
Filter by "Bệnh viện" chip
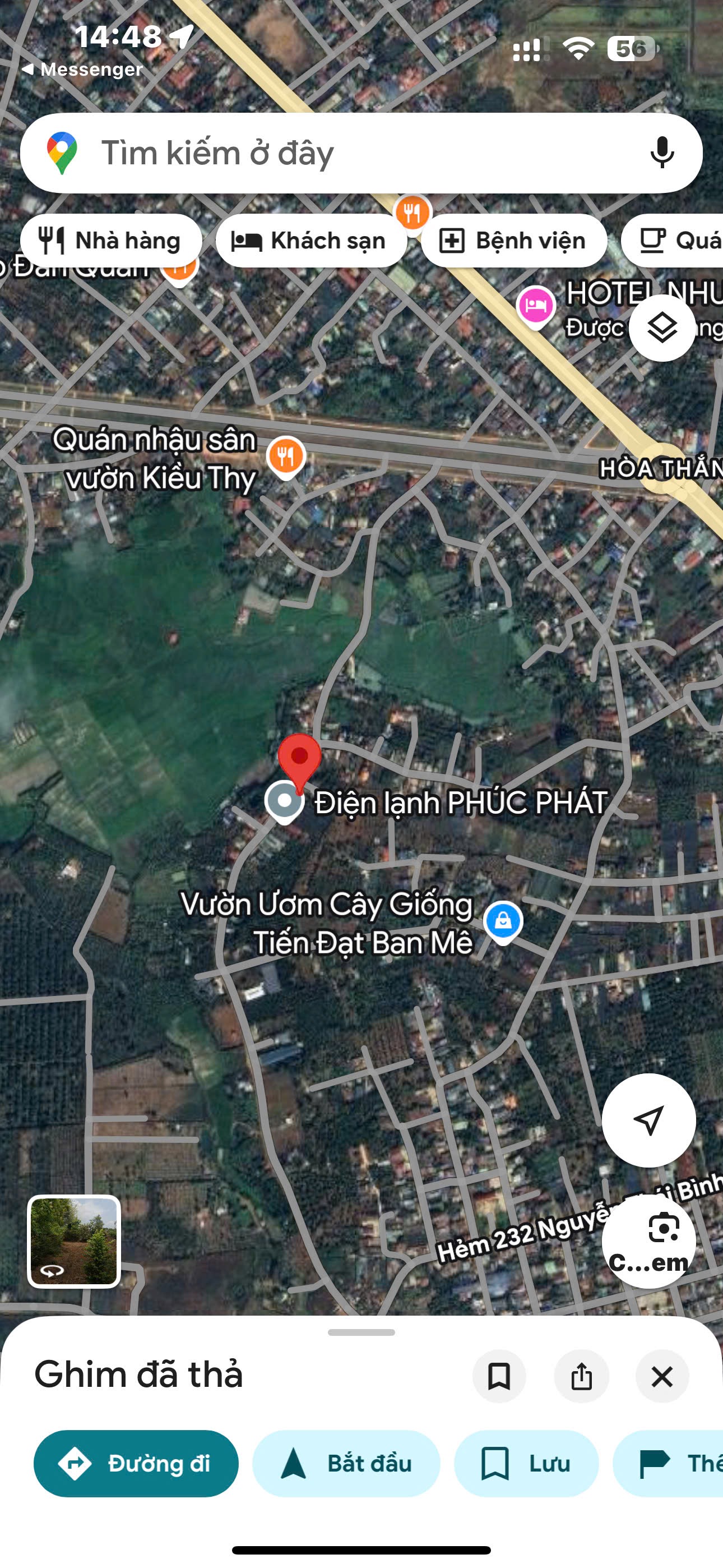513,241
